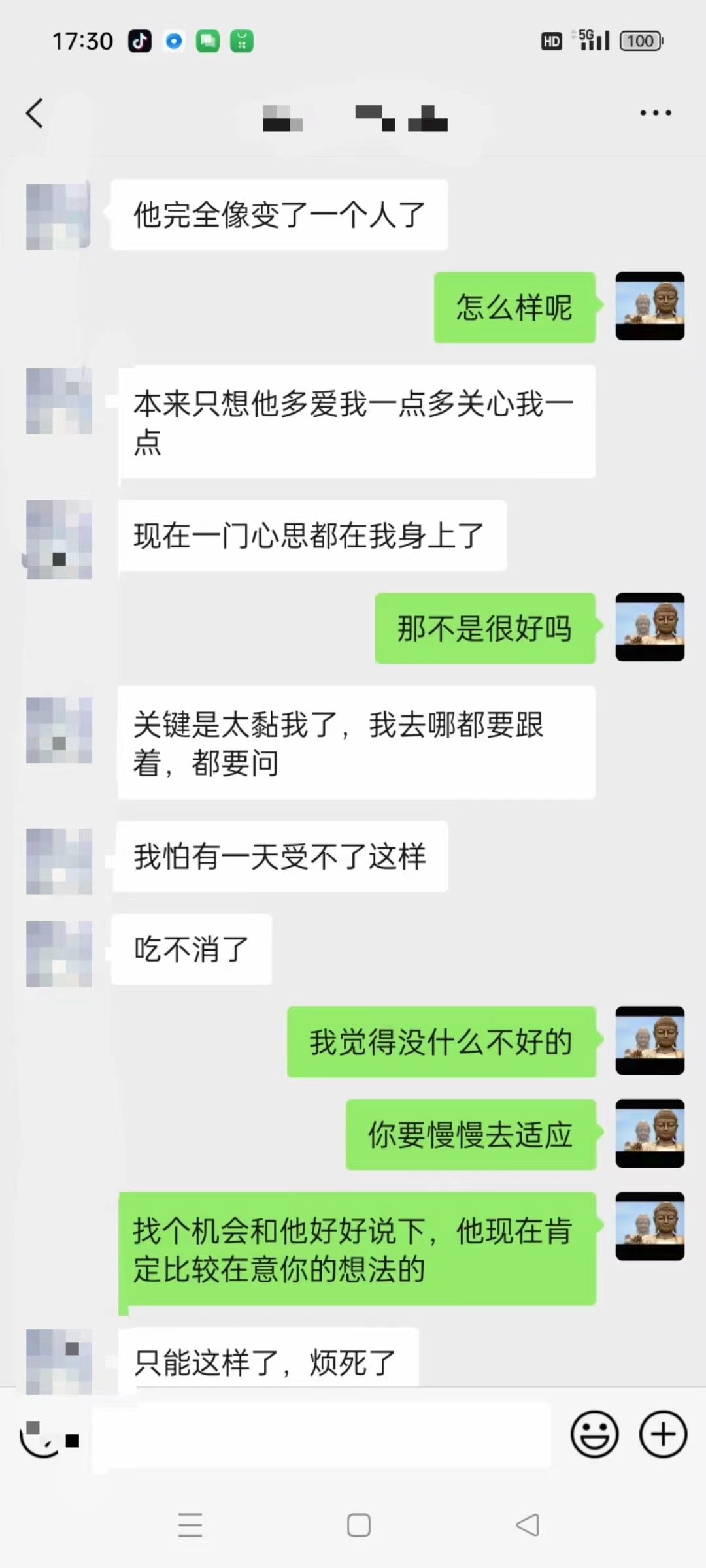Open the emoji sticker panel
Image resolution: width=706 pixels, height=1568 pixels.
coord(594,1435)
